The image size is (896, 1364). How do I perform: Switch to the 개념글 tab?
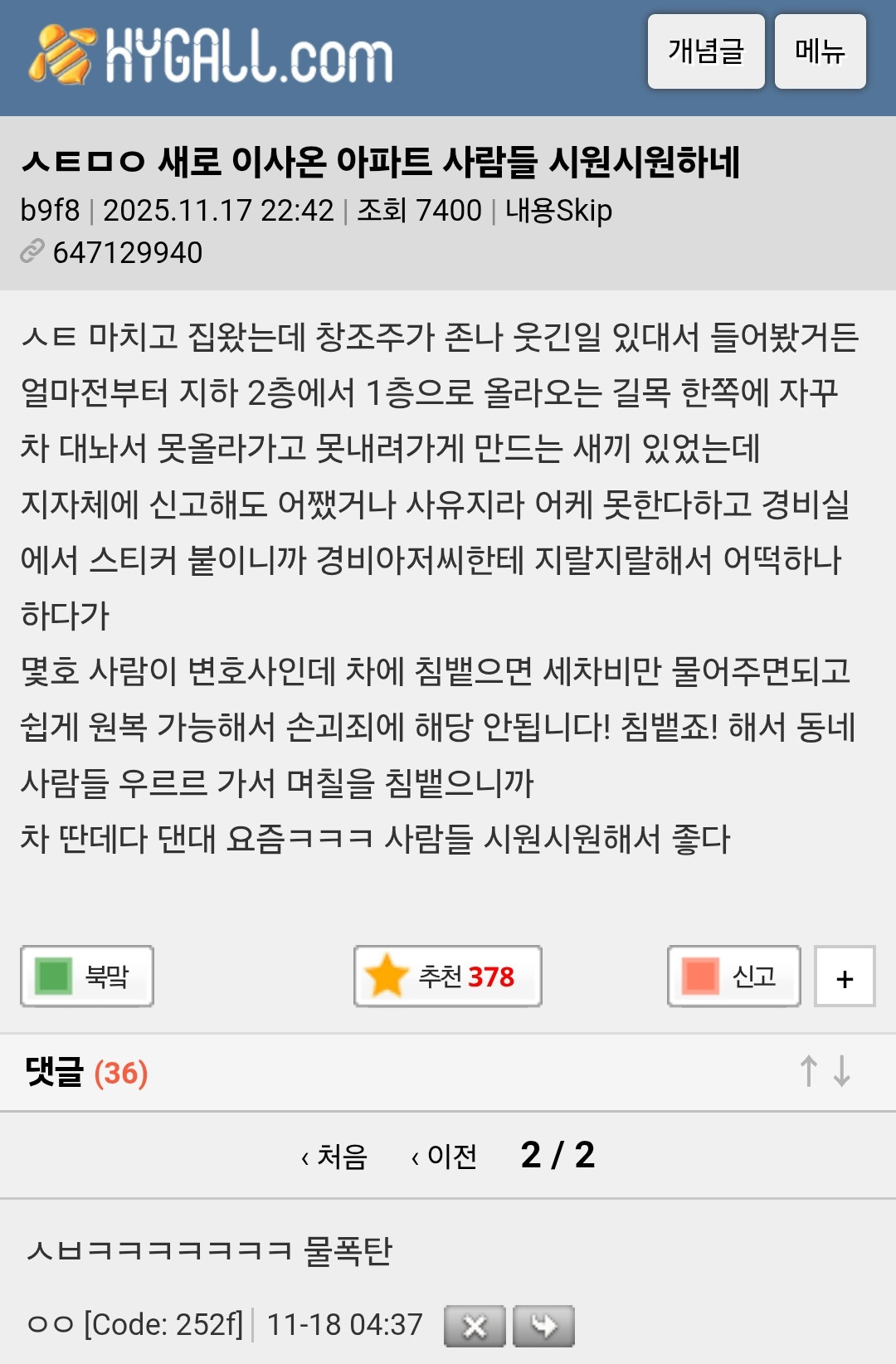(x=706, y=53)
